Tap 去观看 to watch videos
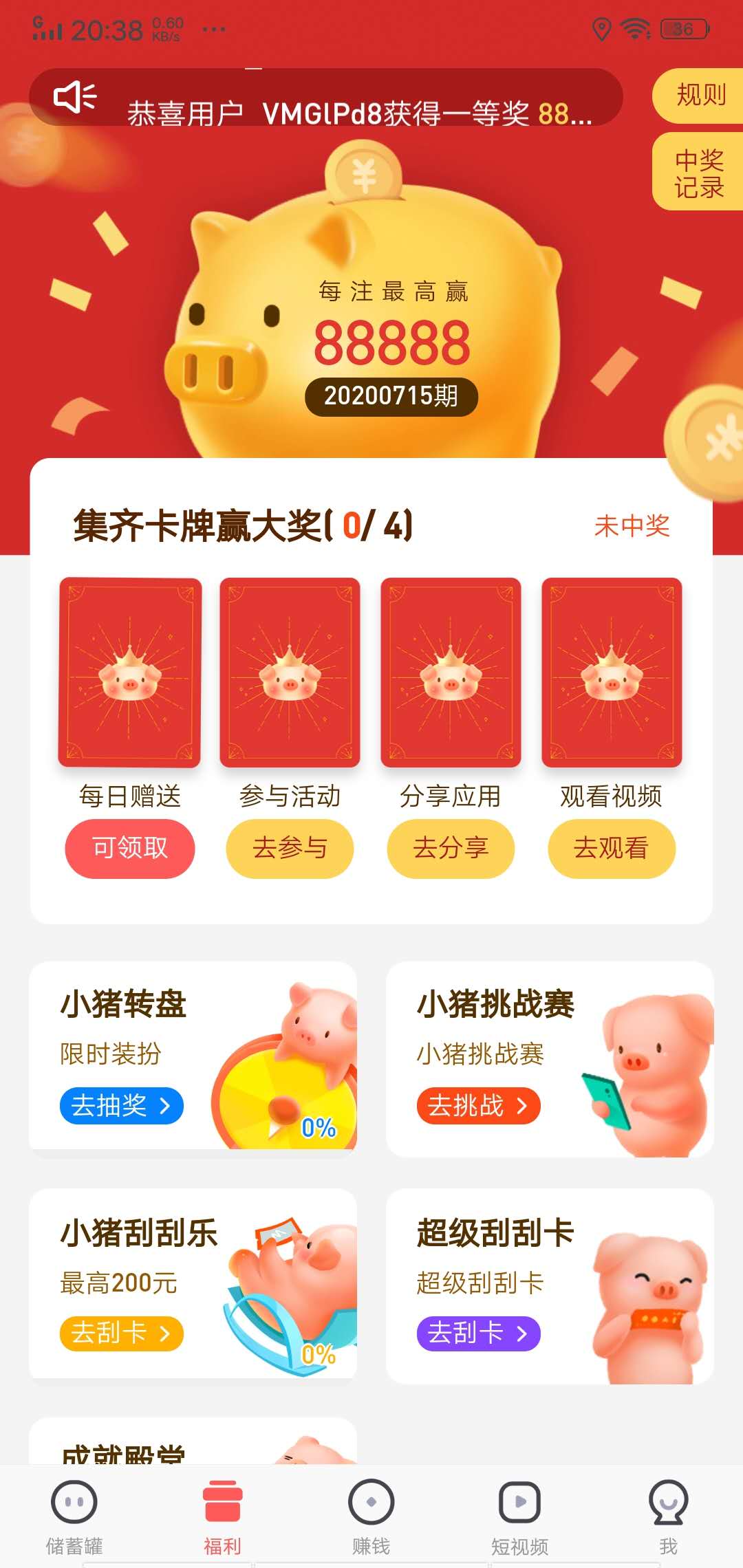This screenshot has width=743, height=1568. click(x=610, y=849)
